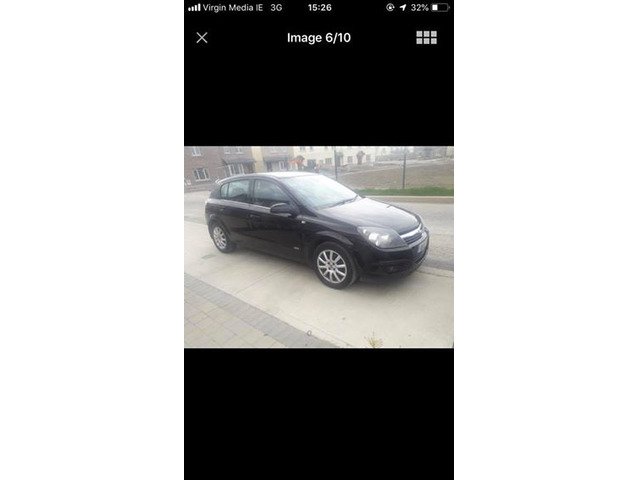This screenshot has width=640, height=480.
Task: Open the image grid view
Action: coord(426,38)
